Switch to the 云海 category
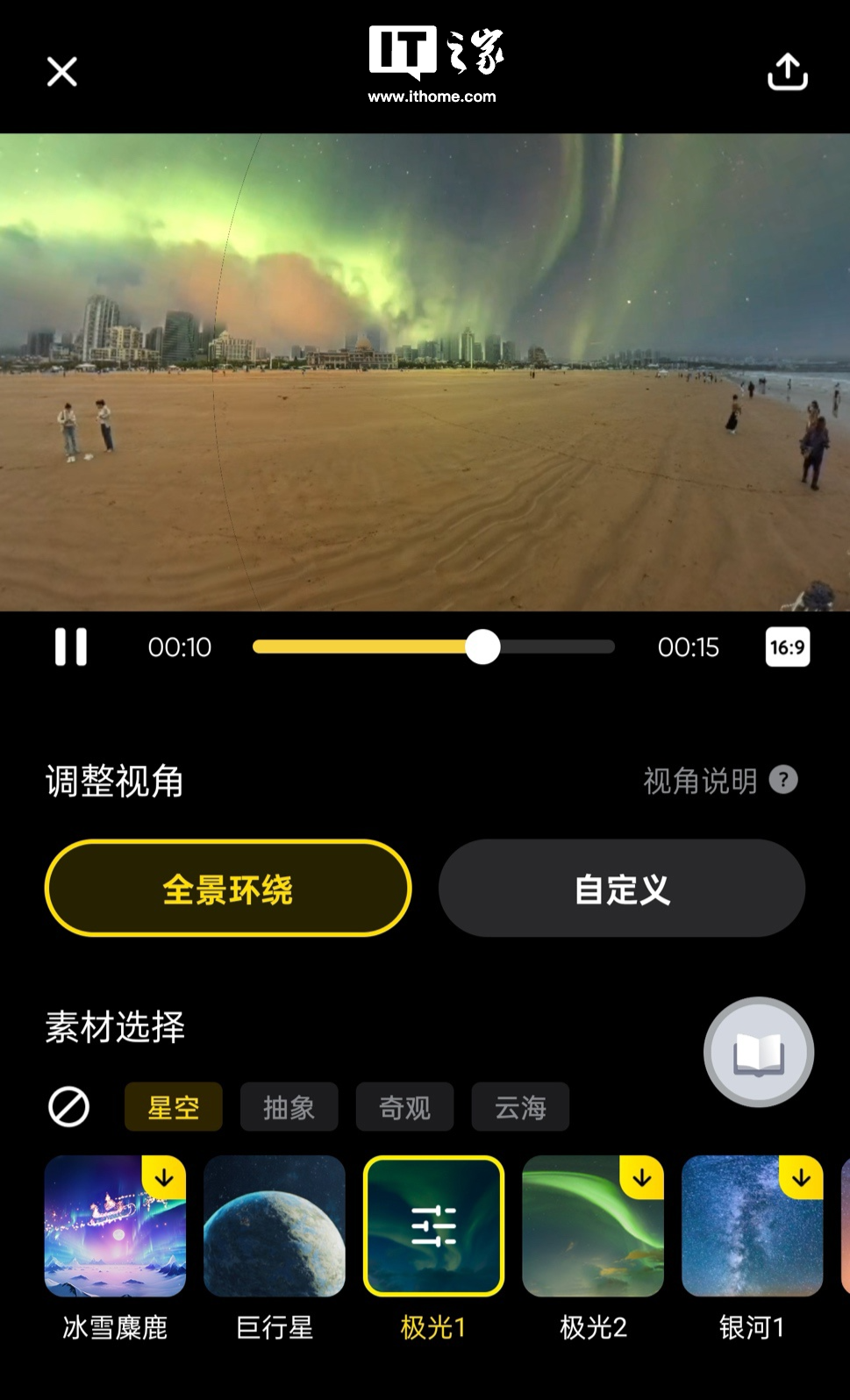Viewport: 850px width, 1400px height. click(520, 1107)
